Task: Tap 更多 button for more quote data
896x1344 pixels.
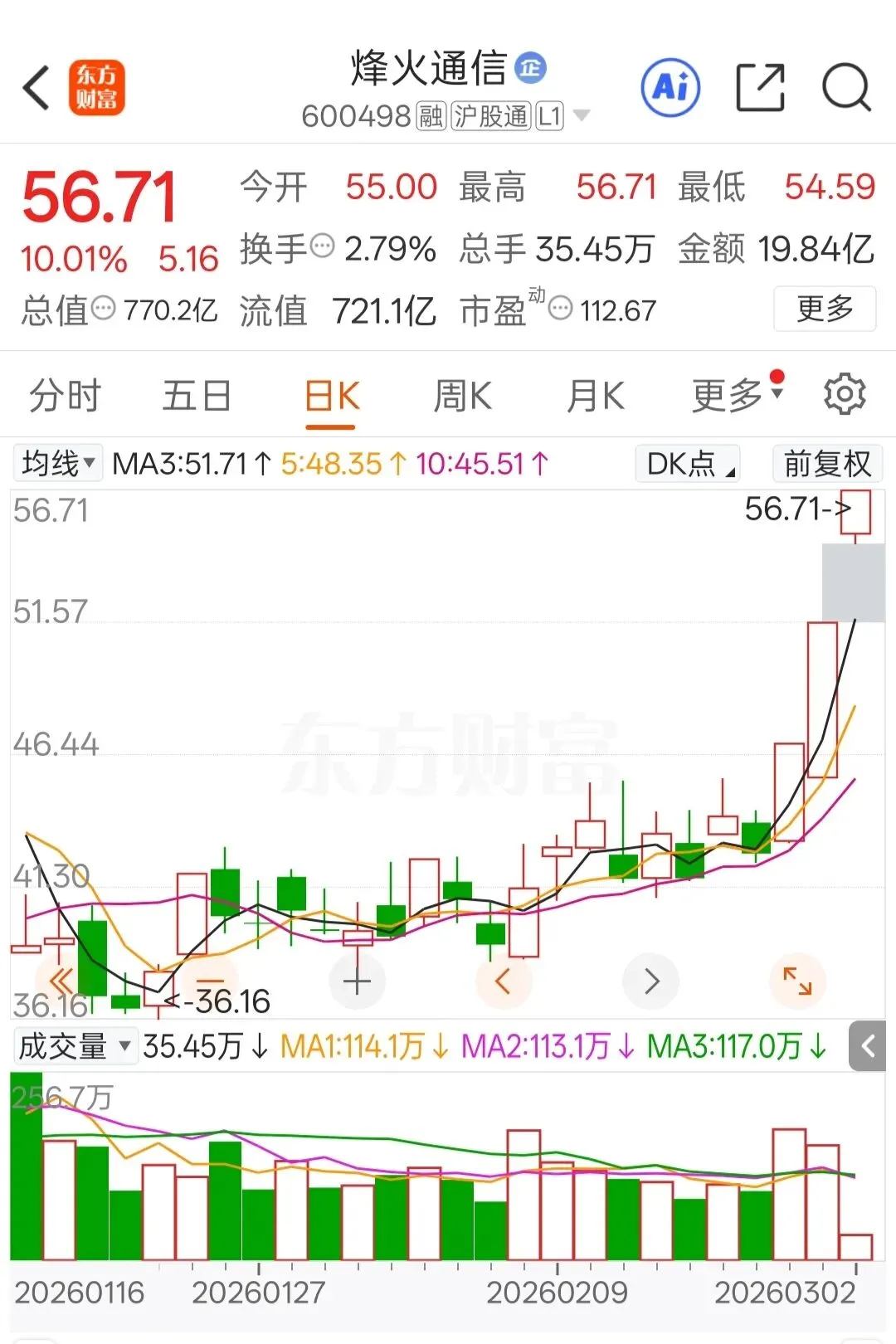Action: coord(824,309)
